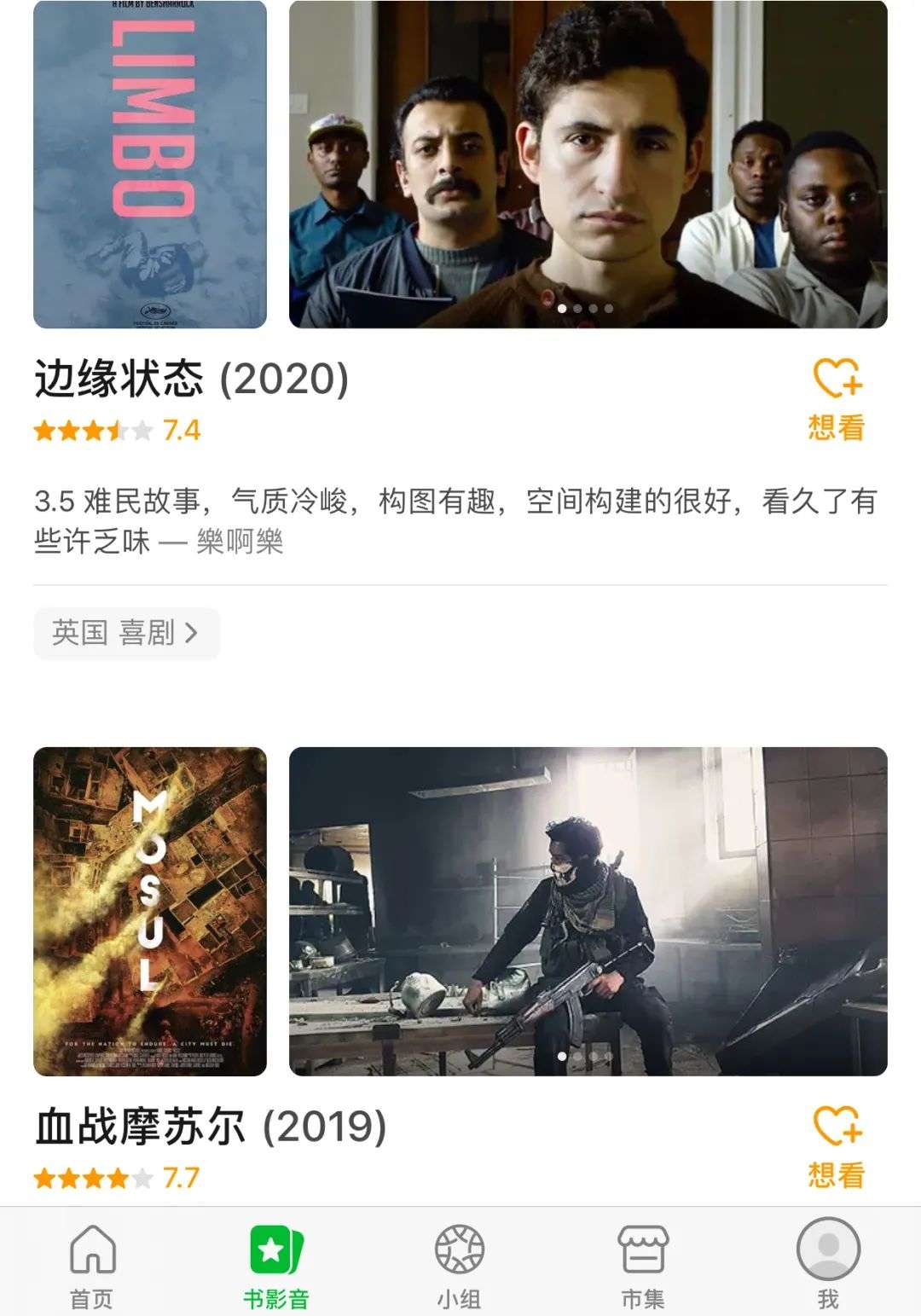The width and height of the screenshot is (921, 1316).
Task: View the 边缘状态 still photo
Action: point(588,164)
